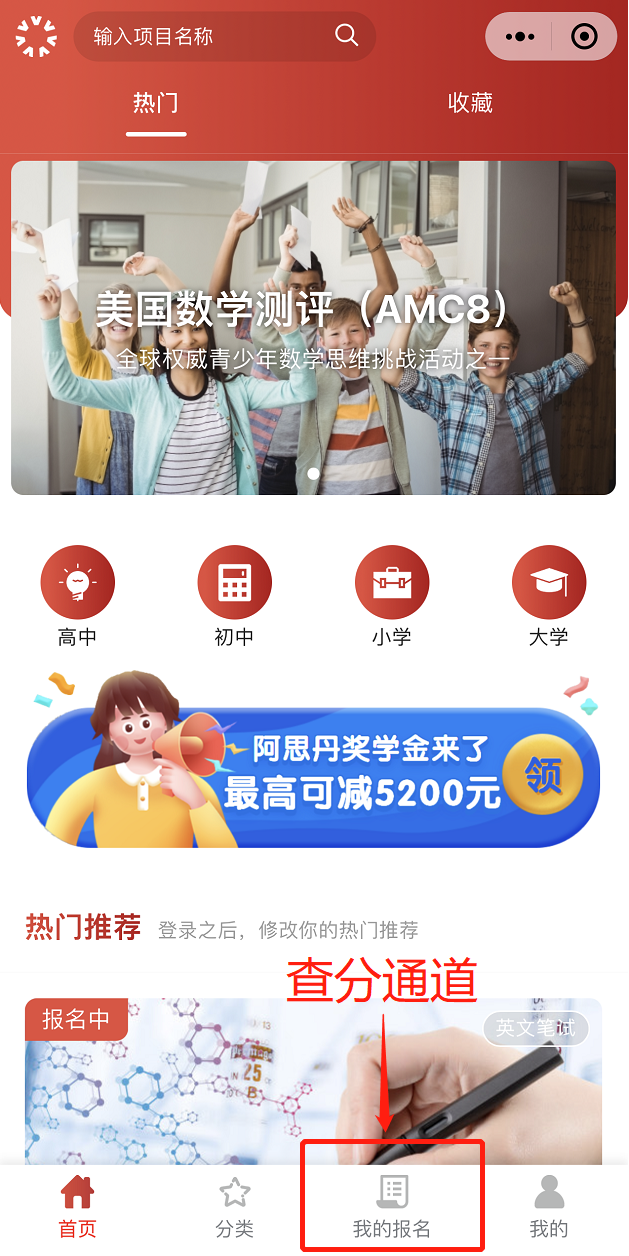Switch to the 我的 profile tab
The image size is (629, 1256).
(548, 1208)
